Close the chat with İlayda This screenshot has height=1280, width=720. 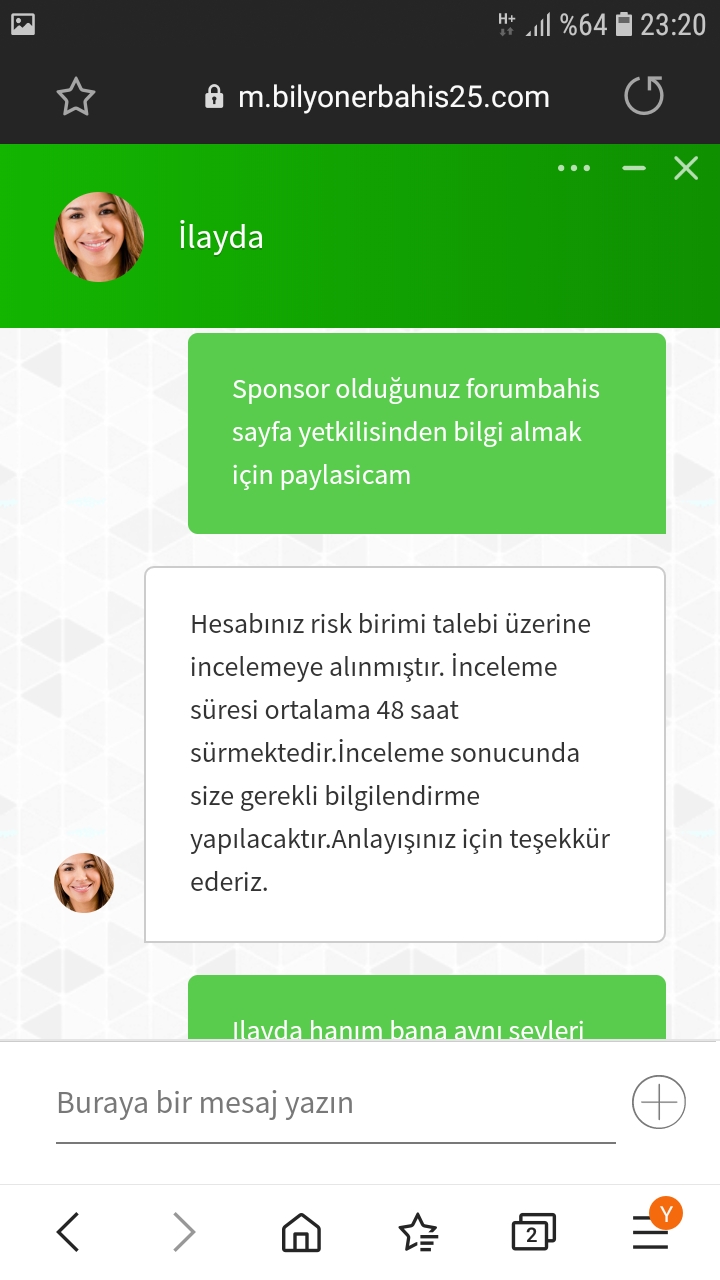686,168
